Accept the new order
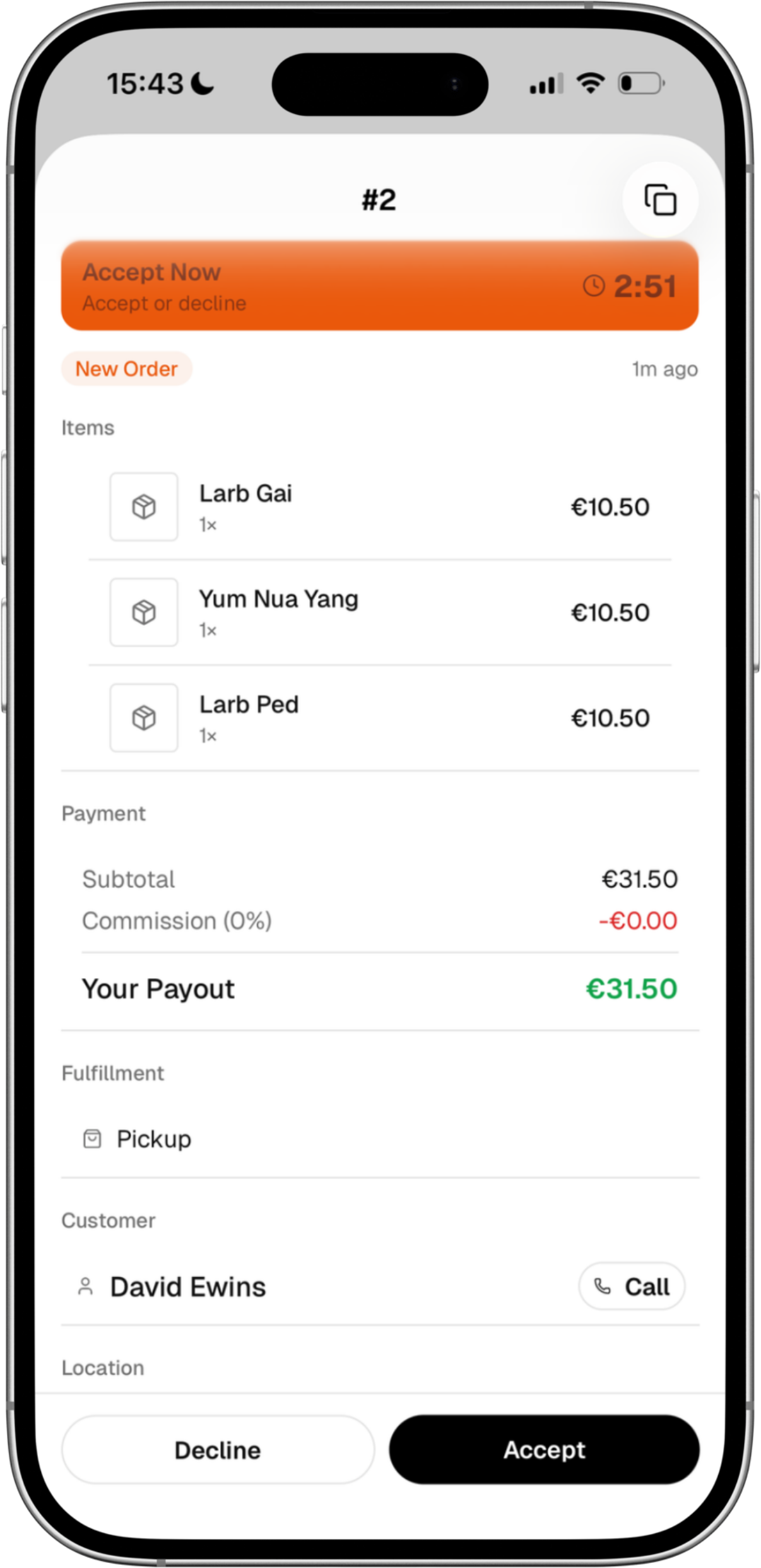 click(544, 1450)
